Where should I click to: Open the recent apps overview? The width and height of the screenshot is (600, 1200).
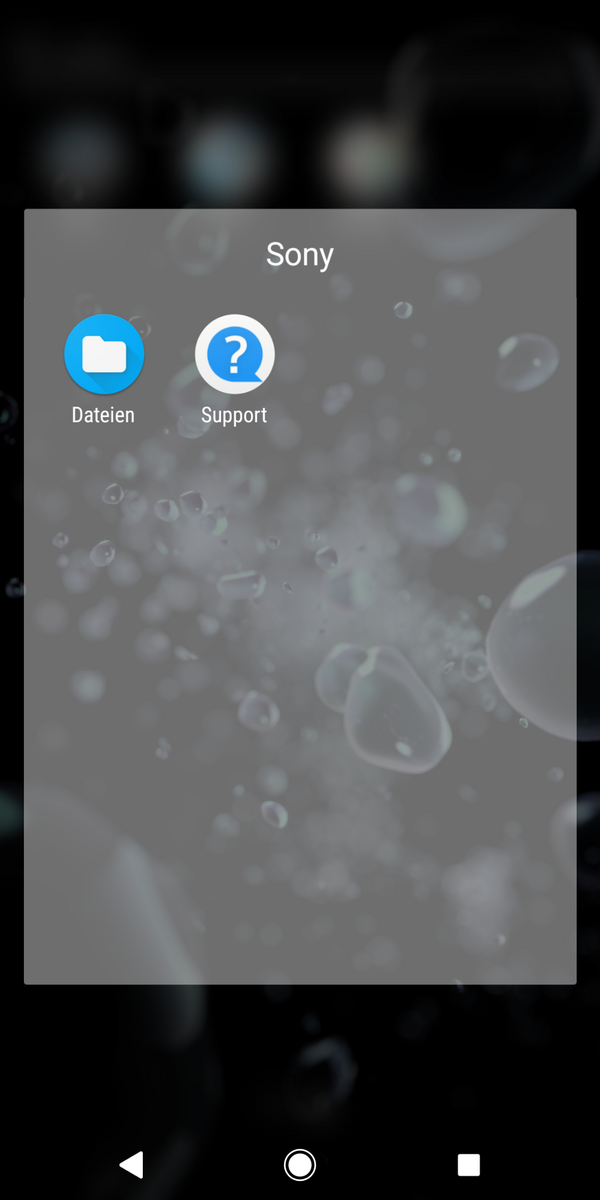coord(468,1164)
